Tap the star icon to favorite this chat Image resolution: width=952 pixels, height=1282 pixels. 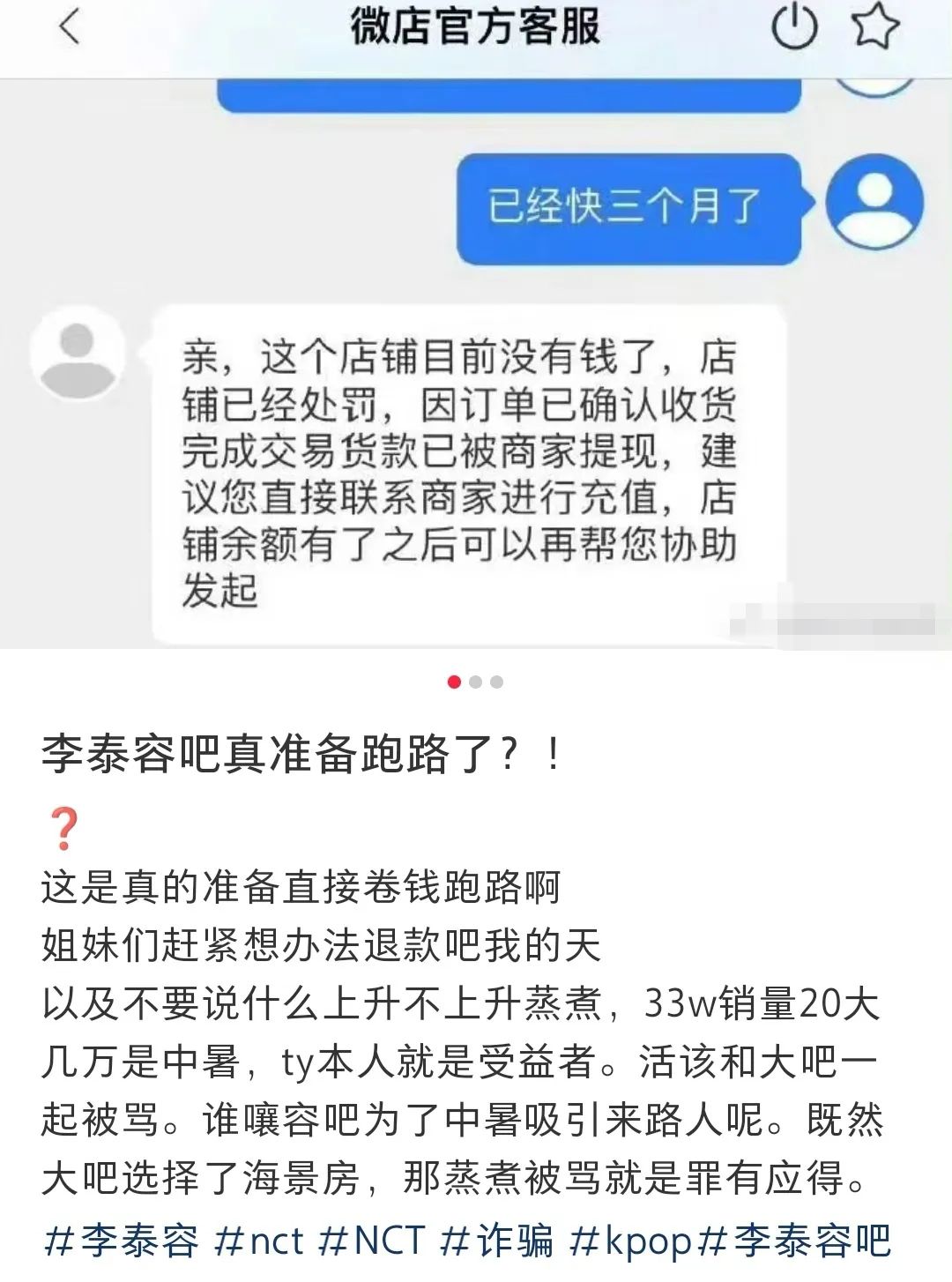875,26
